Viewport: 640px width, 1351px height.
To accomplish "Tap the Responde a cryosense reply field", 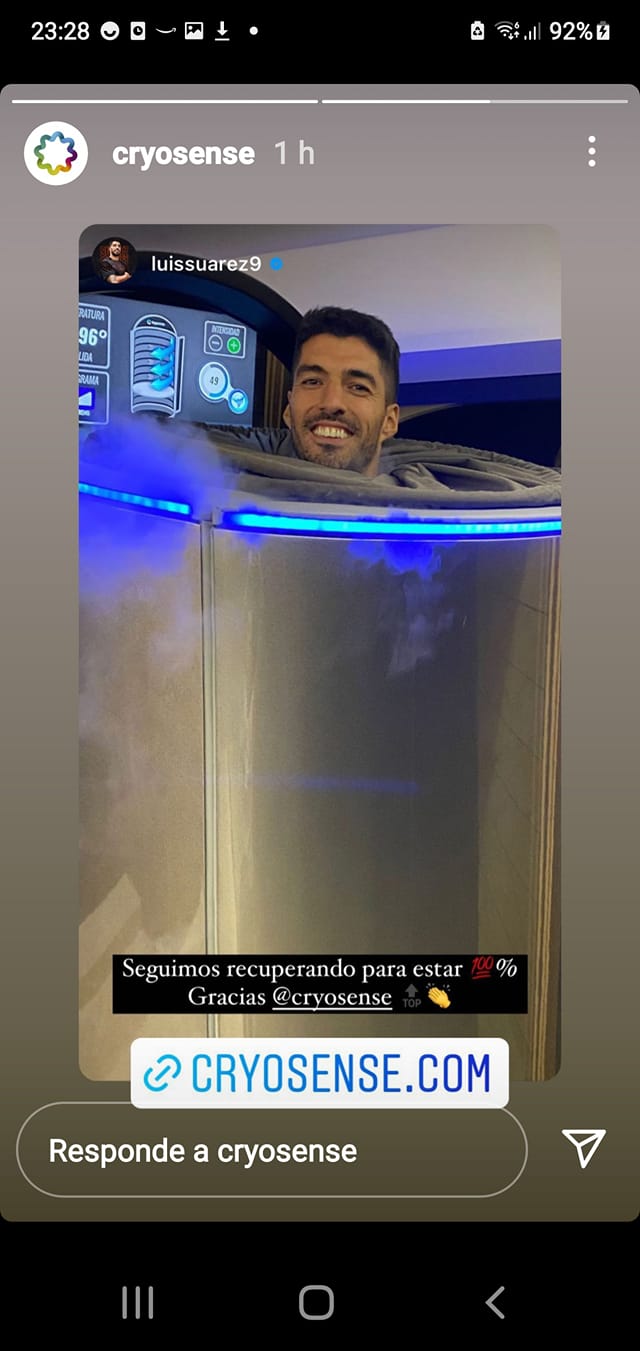I will [271, 1150].
